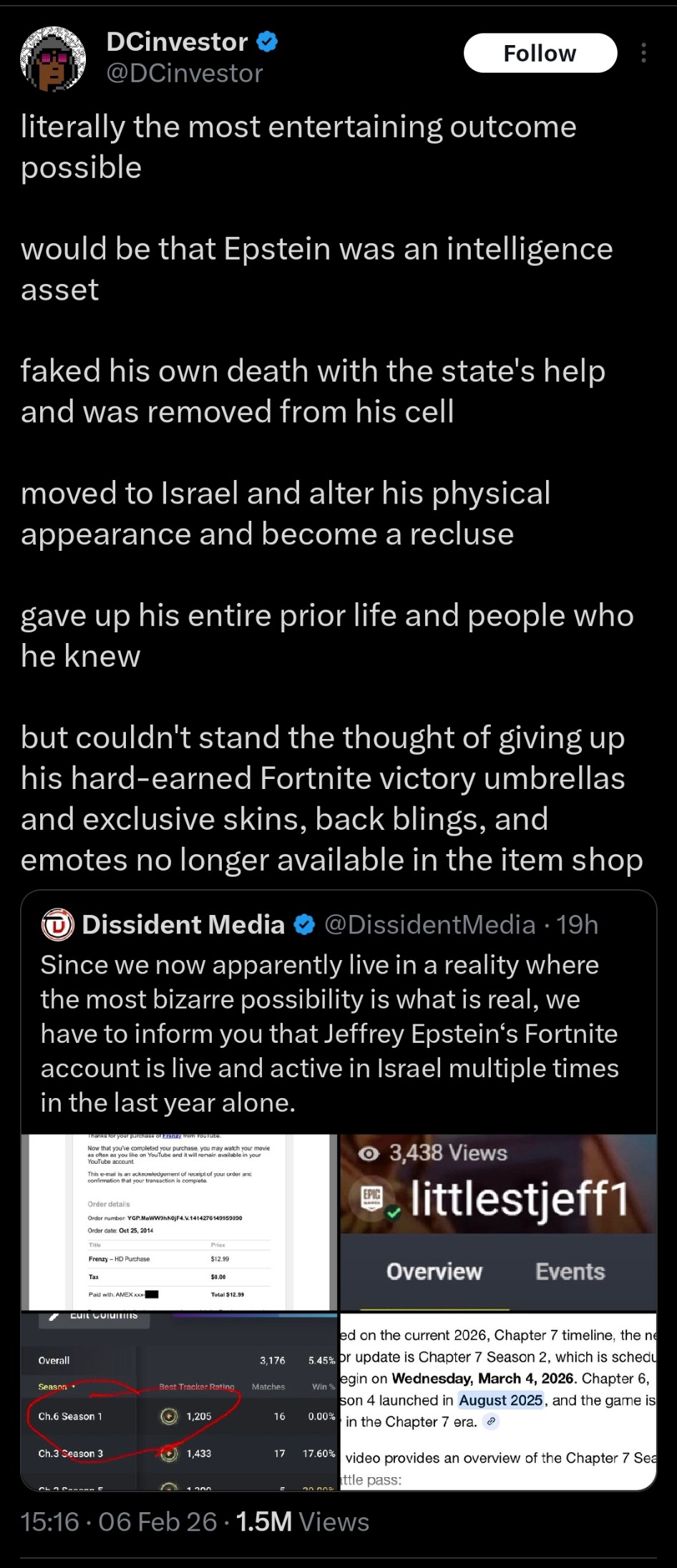Screen dimensions: 677x1568
Task: View the Chapter 7 timeline image
Action: point(498,1401)
